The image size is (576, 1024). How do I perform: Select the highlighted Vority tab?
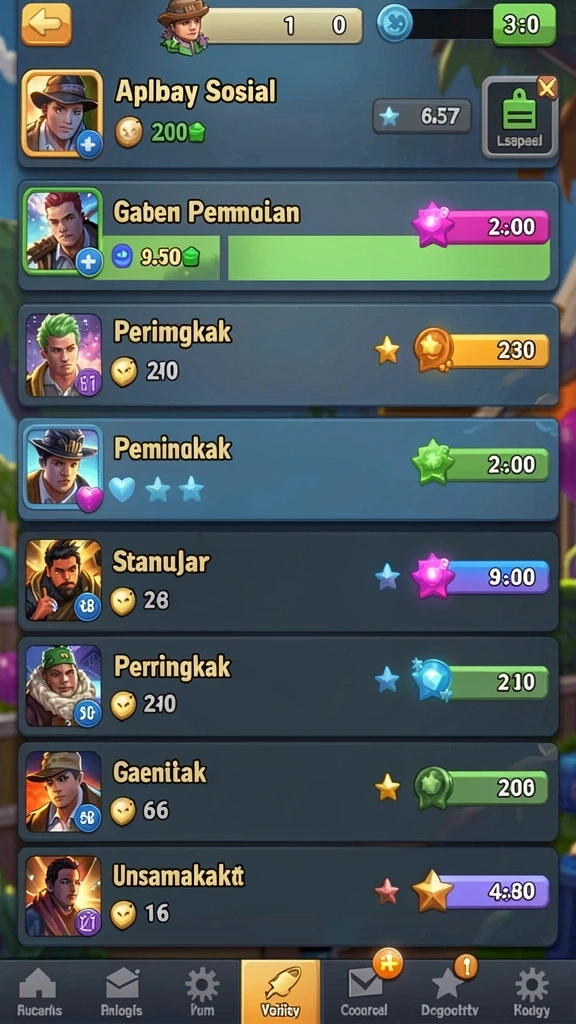281,992
